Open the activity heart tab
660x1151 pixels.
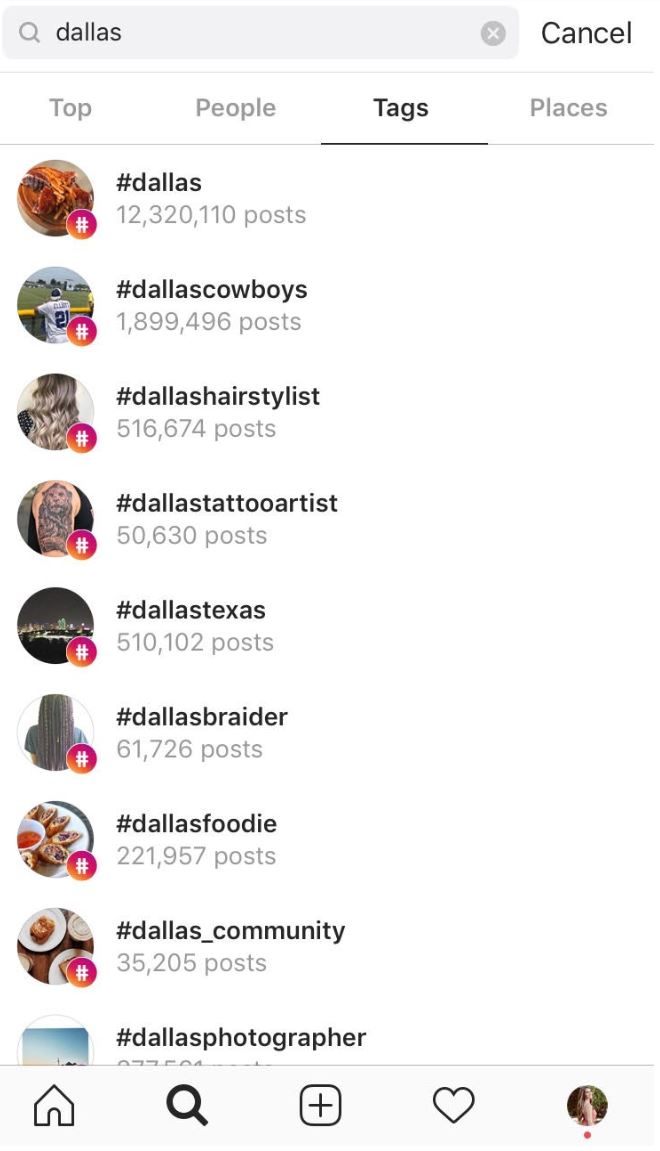pos(454,1105)
